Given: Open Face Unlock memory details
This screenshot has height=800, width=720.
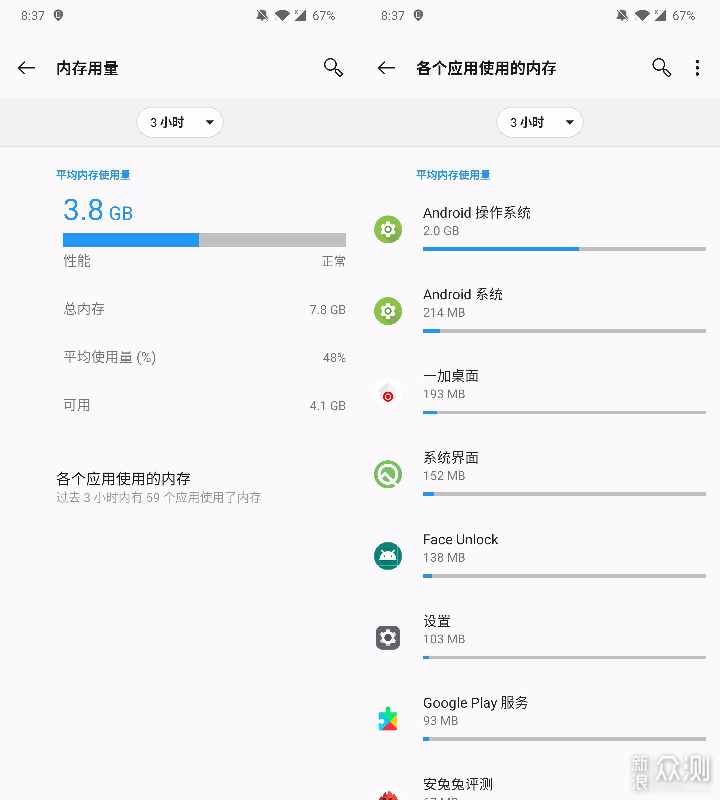Looking at the screenshot, I should (540, 555).
